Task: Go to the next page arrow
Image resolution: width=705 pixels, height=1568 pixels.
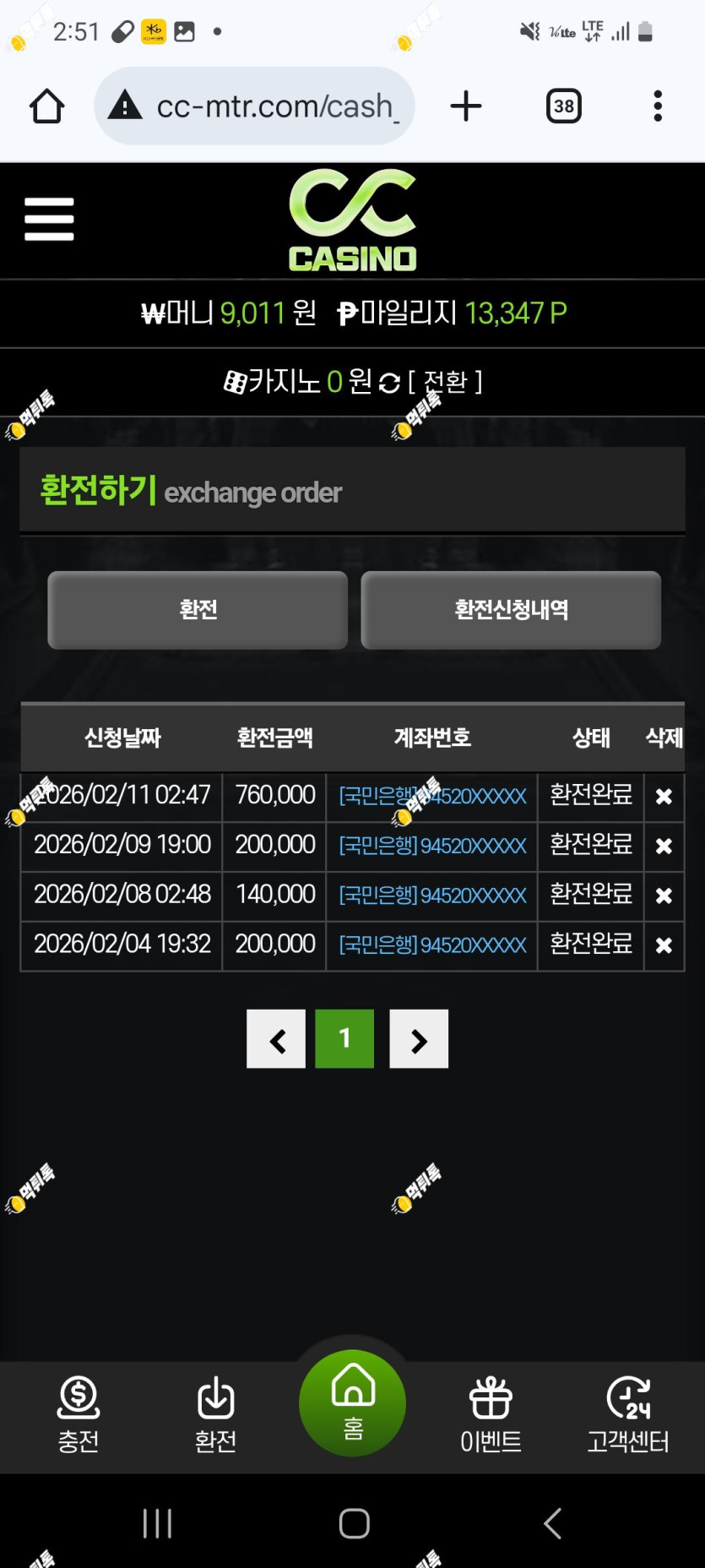Action: pyautogui.click(x=419, y=1039)
